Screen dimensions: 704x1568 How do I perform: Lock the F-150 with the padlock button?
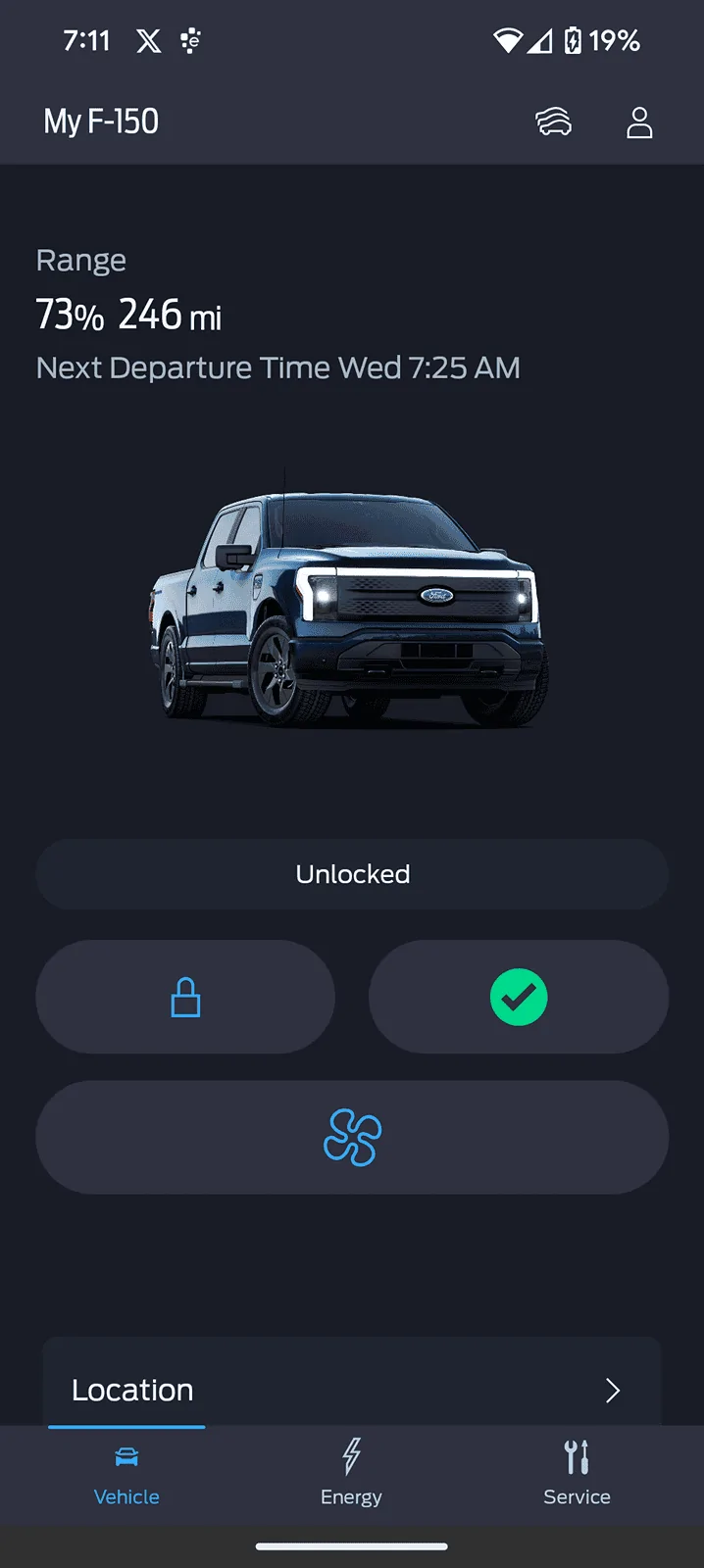tap(185, 997)
